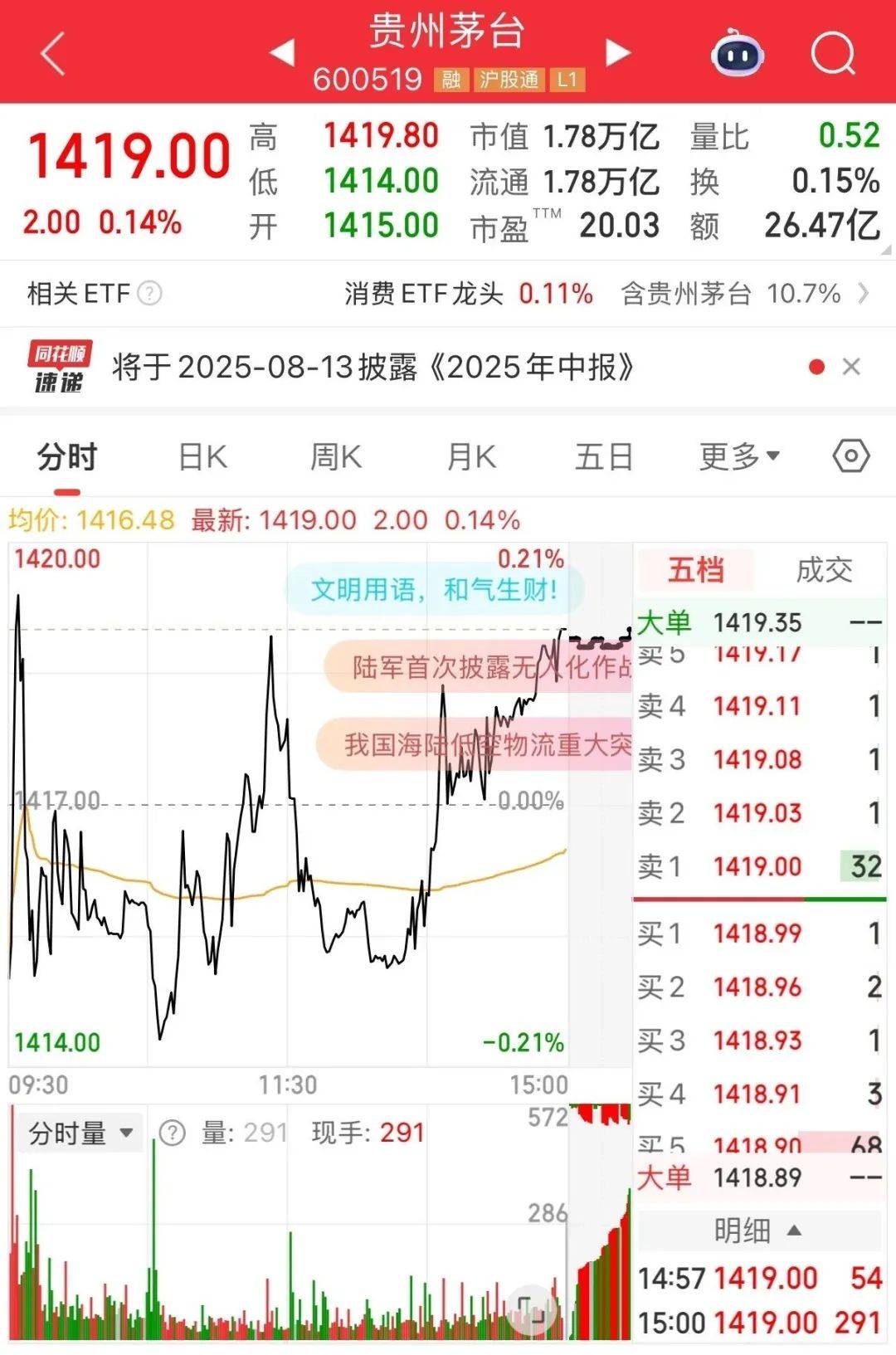
Task: Tap the question mark in the volume panel
Action: [172, 1131]
